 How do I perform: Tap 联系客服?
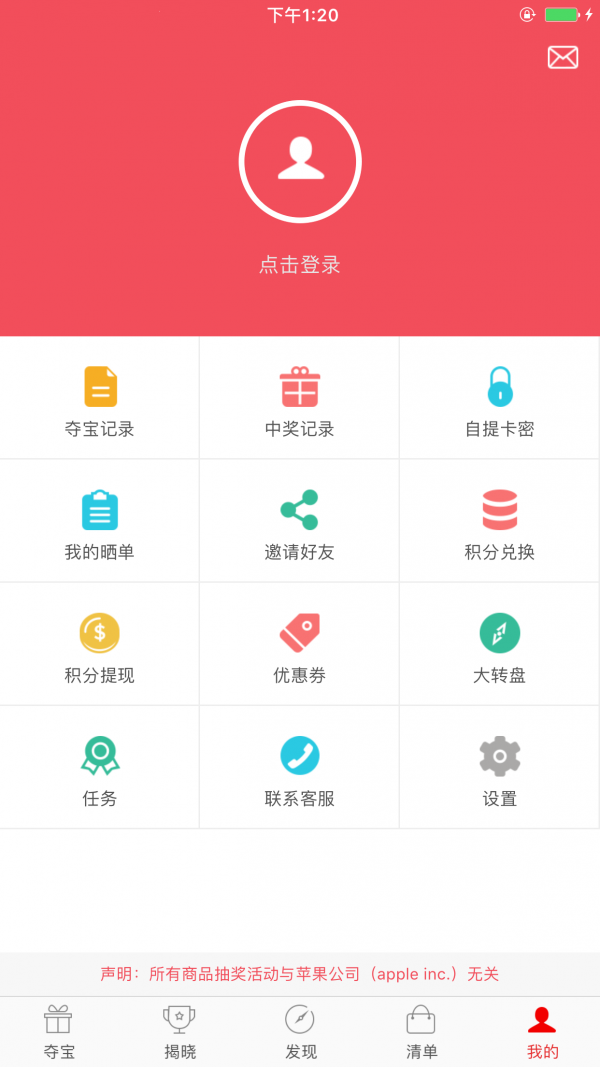[x=300, y=768]
